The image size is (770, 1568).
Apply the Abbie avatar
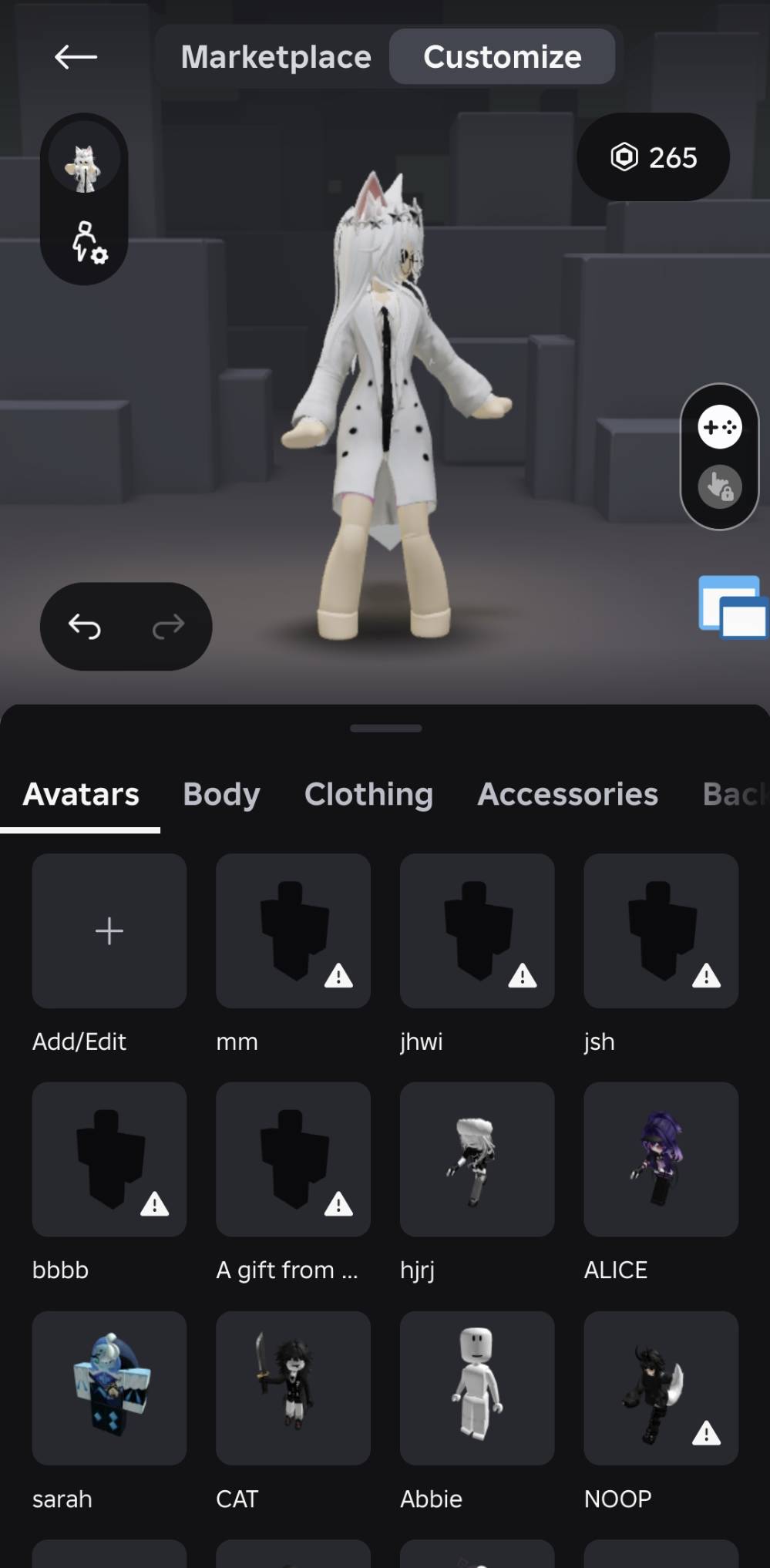[x=477, y=1388]
